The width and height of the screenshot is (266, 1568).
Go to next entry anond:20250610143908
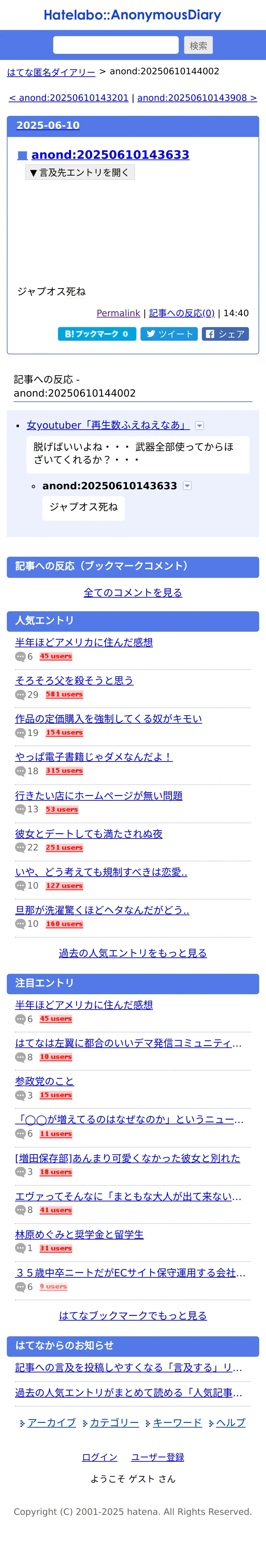(x=197, y=98)
